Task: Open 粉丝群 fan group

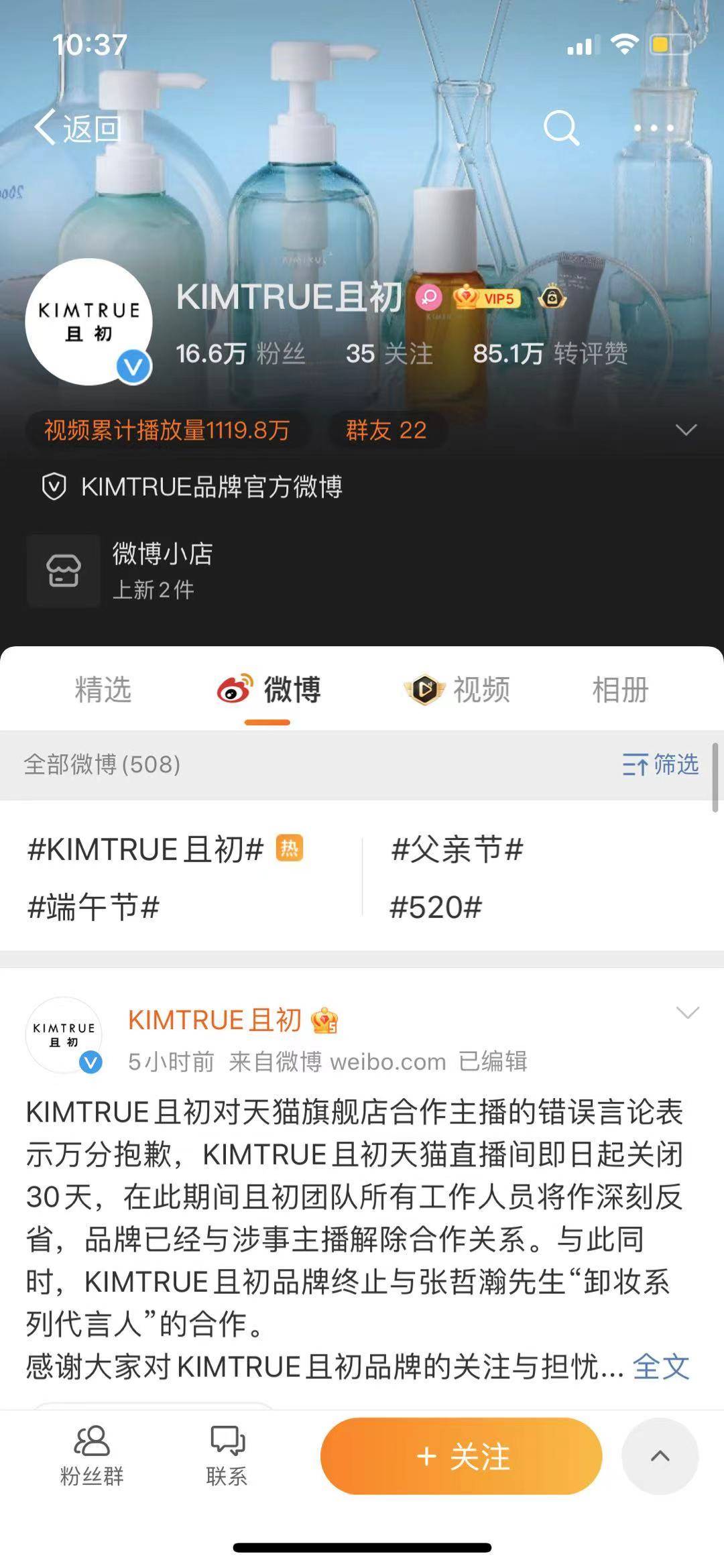Action: coord(92,1456)
